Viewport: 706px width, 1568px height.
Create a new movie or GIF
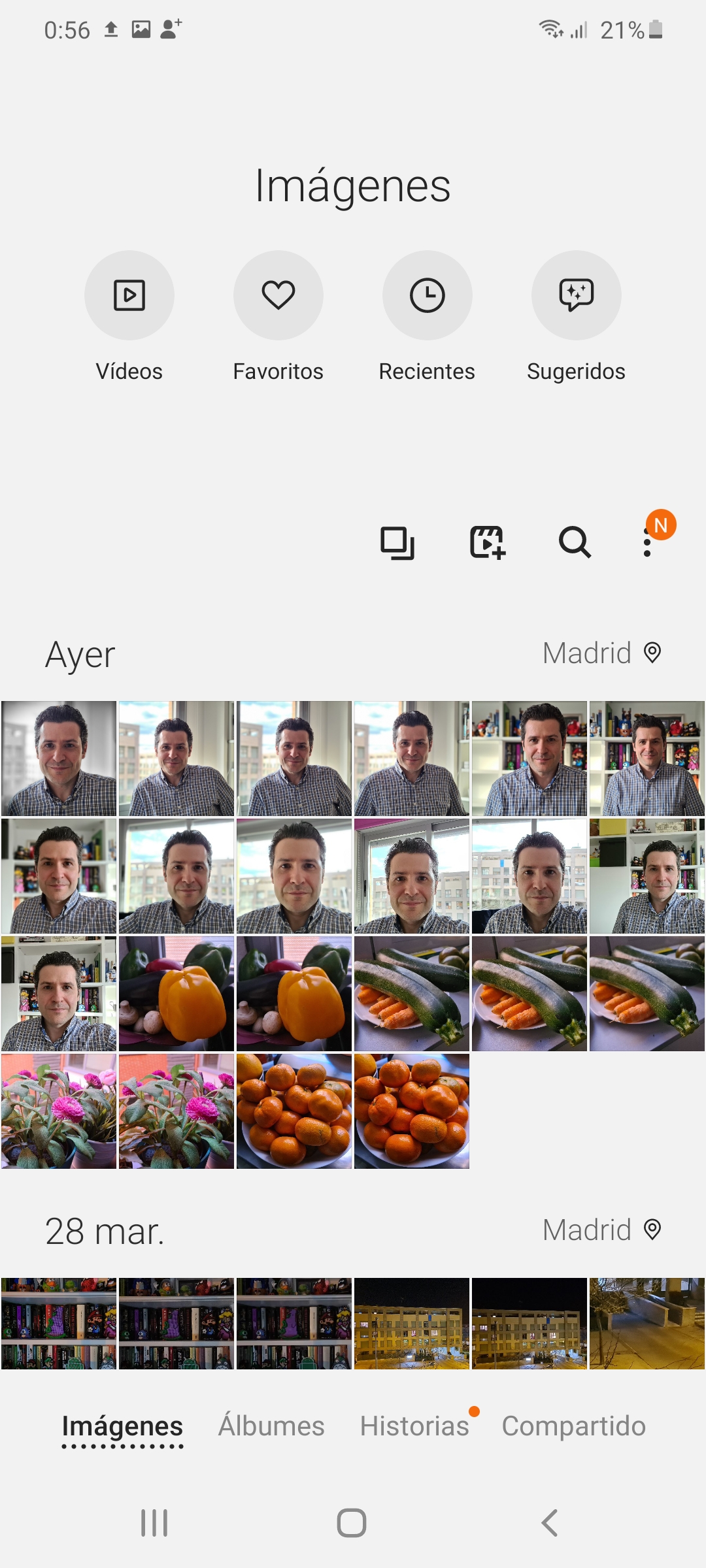tap(487, 543)
